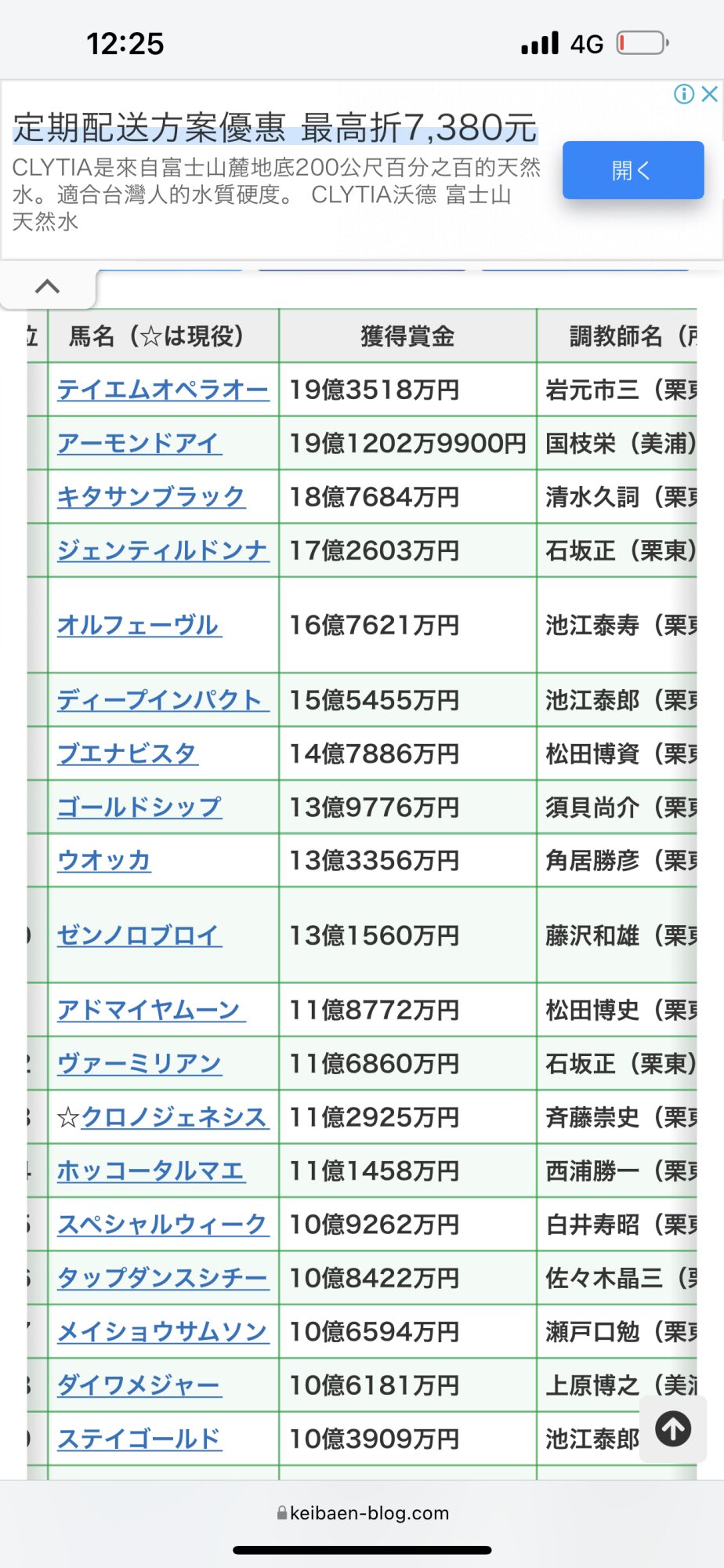
Task: Open the ゴールドシップ link
Action: [x=139, y=807]
